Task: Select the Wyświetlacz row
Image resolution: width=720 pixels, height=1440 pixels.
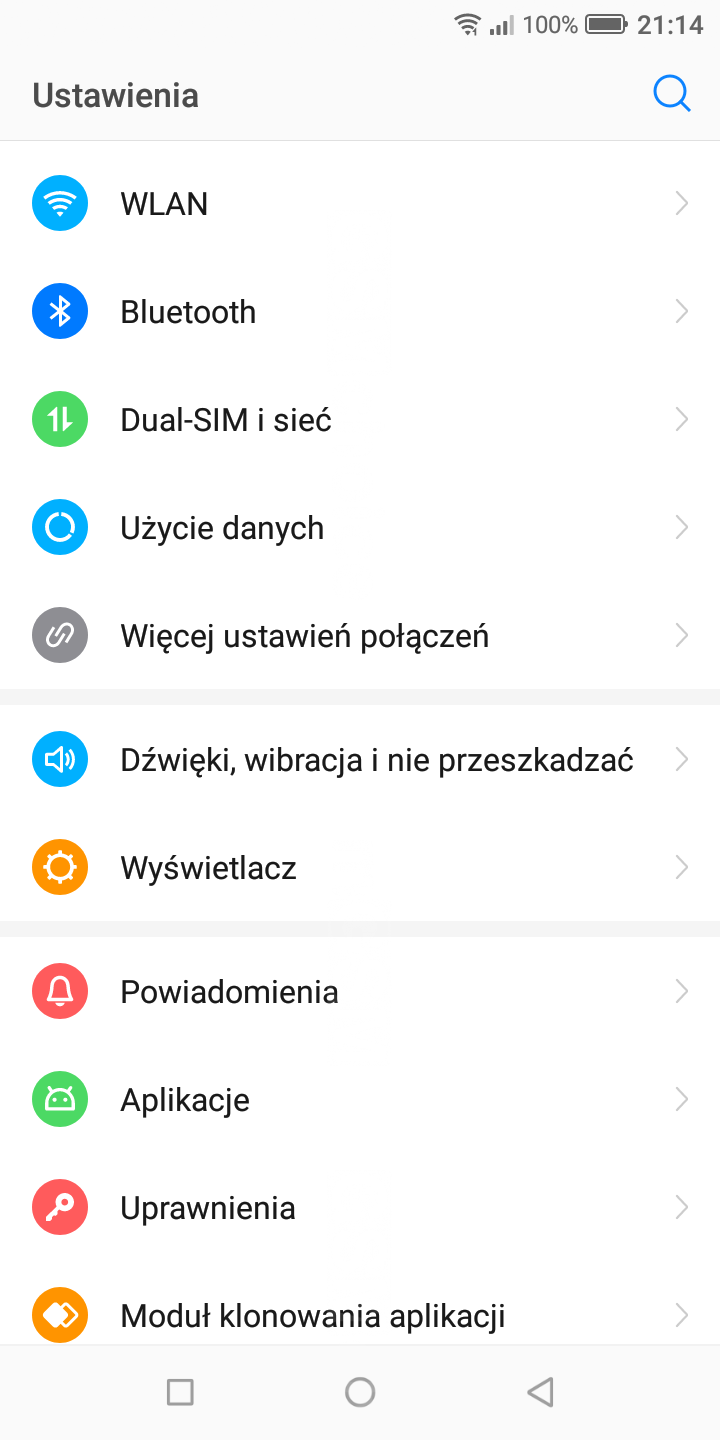Action: pos(360,868)
